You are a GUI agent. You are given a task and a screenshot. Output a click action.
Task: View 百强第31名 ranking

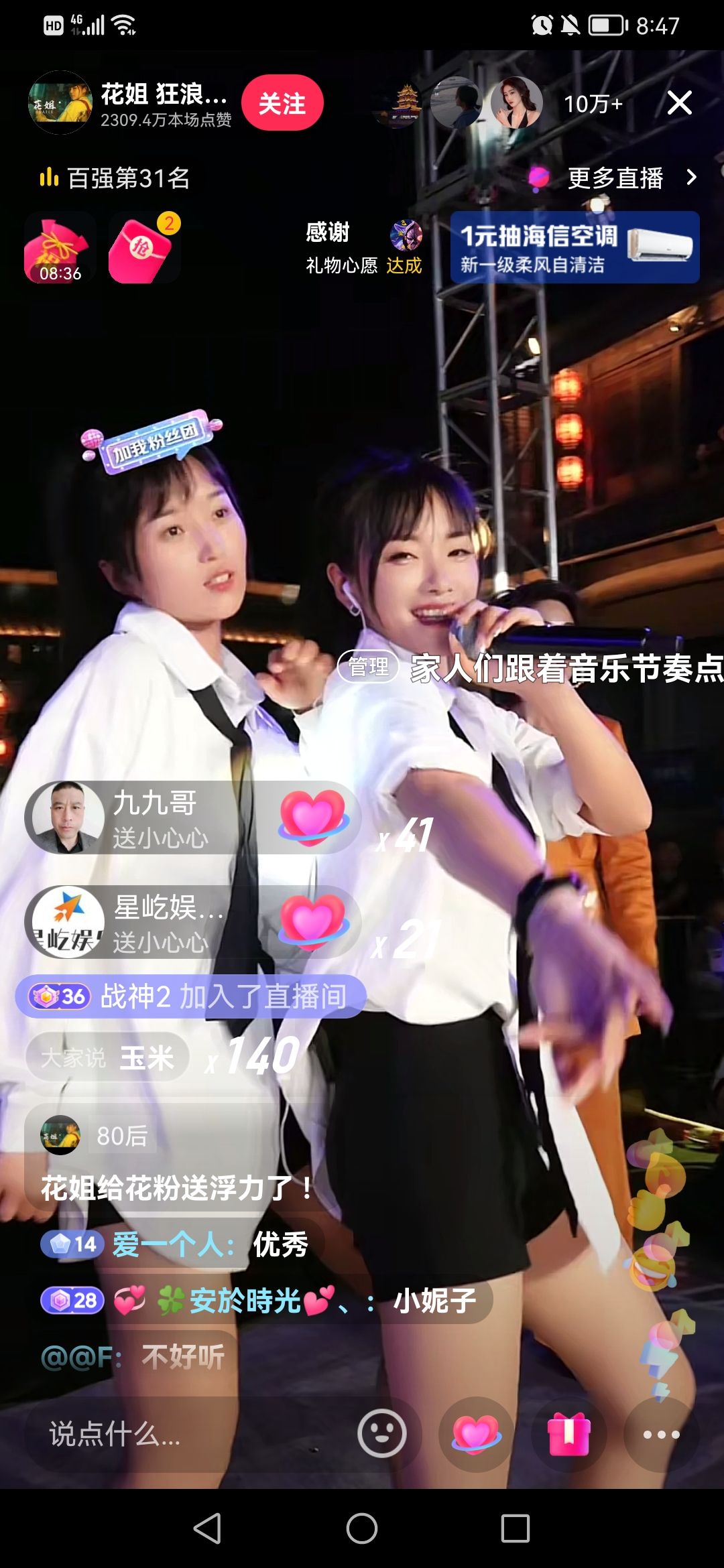(x=115, y=178)
